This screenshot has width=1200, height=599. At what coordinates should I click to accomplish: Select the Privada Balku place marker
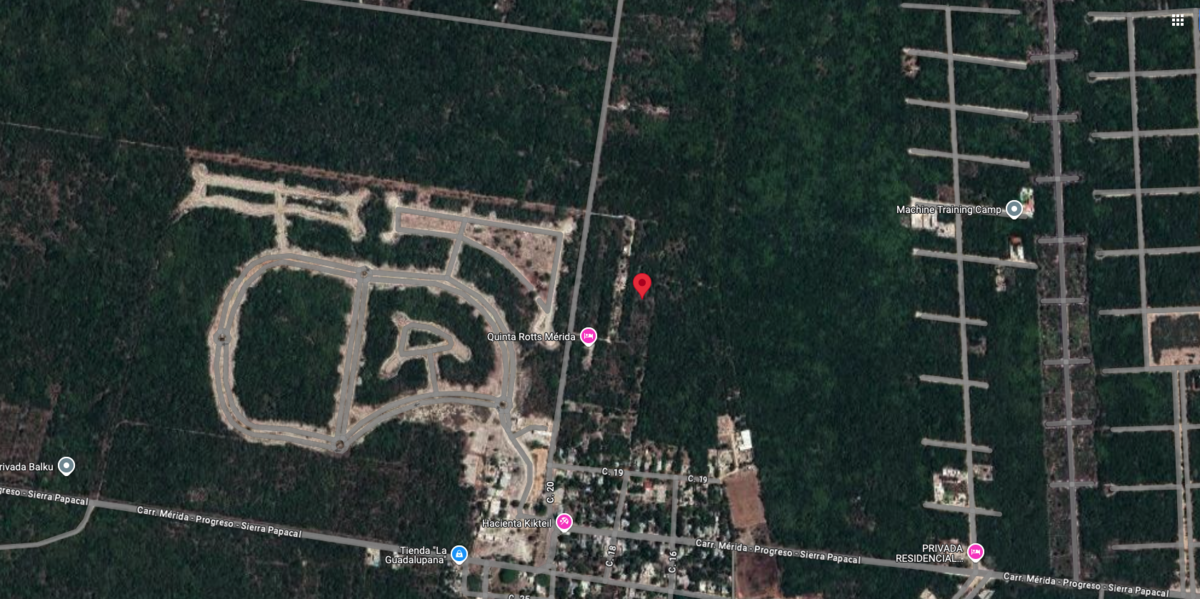tap(66, 466)
